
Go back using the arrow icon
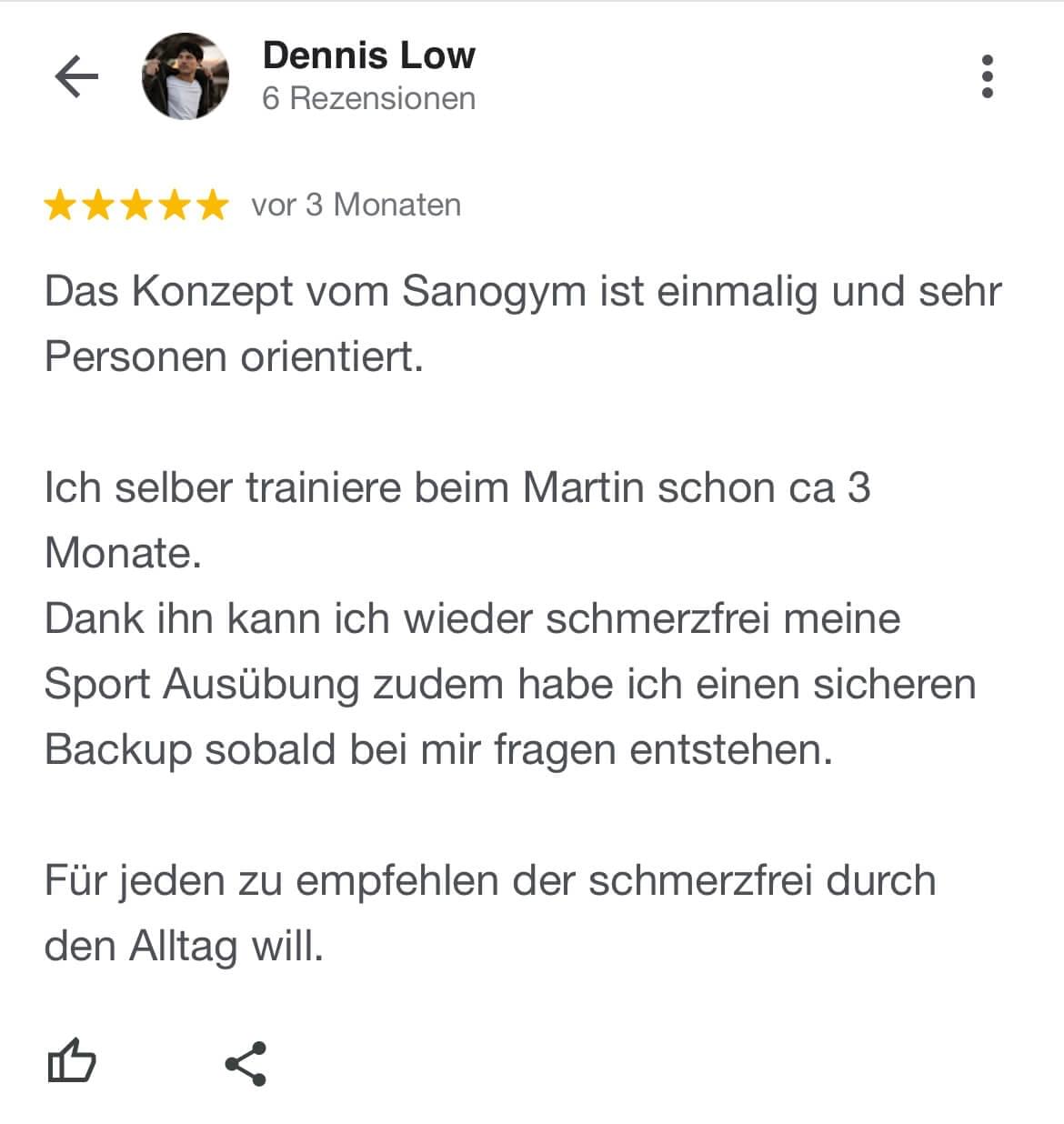click(76, 76)
